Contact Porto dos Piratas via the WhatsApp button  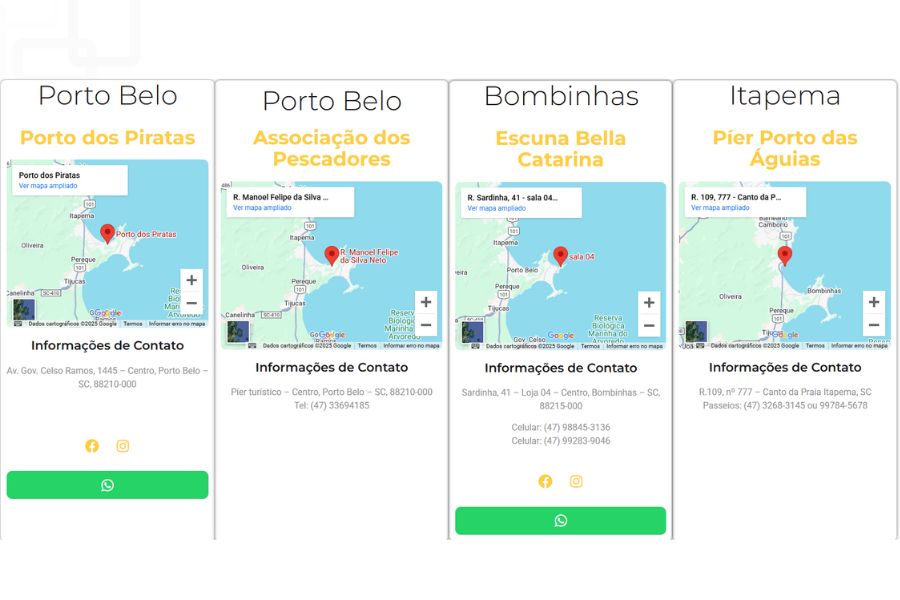107,485
